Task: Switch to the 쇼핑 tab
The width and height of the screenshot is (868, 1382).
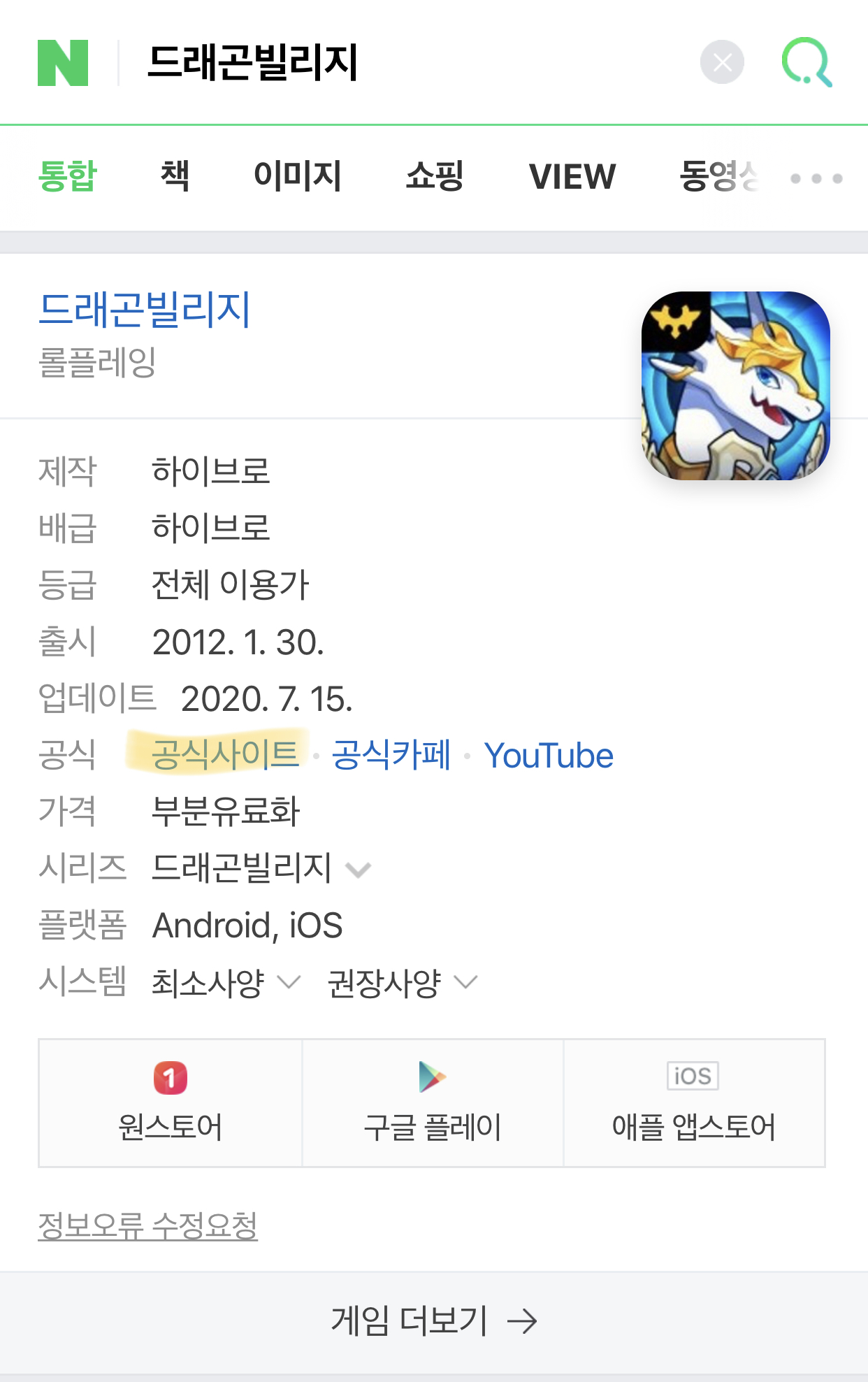Action: coord(435,175)
